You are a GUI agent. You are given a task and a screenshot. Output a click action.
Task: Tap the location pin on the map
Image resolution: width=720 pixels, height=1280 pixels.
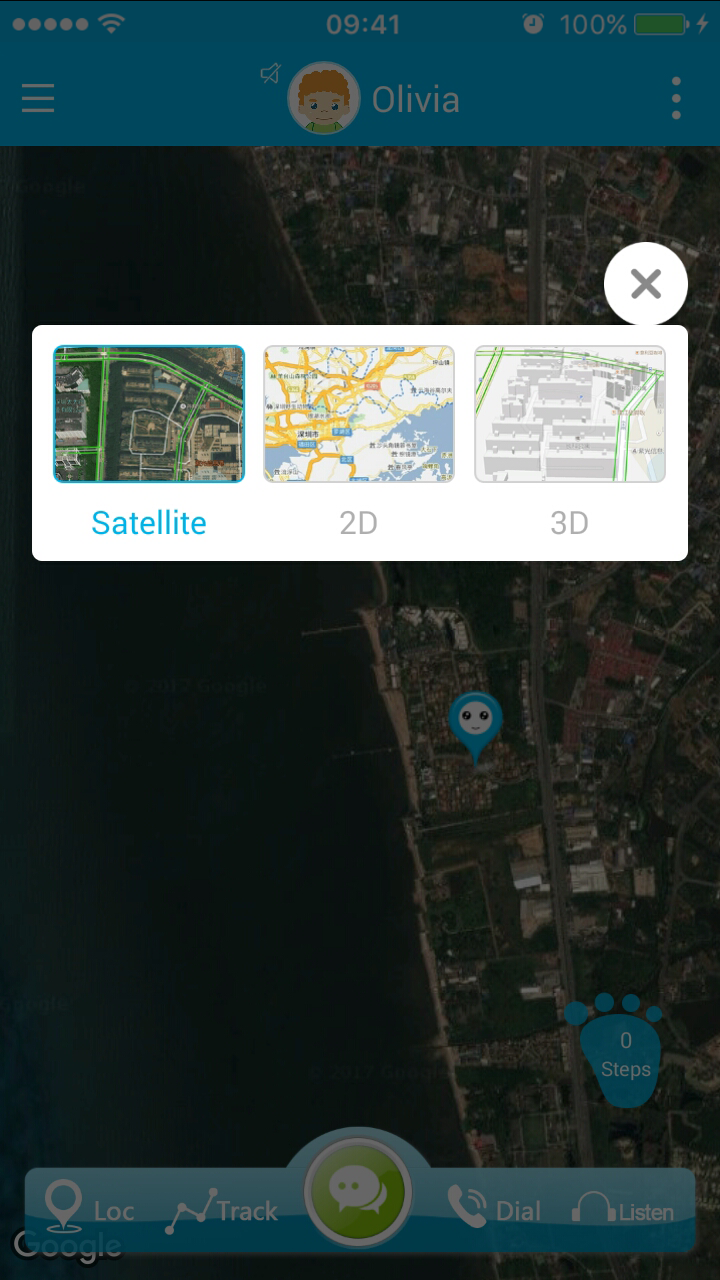pyautogui.click(x=475, y=723)
